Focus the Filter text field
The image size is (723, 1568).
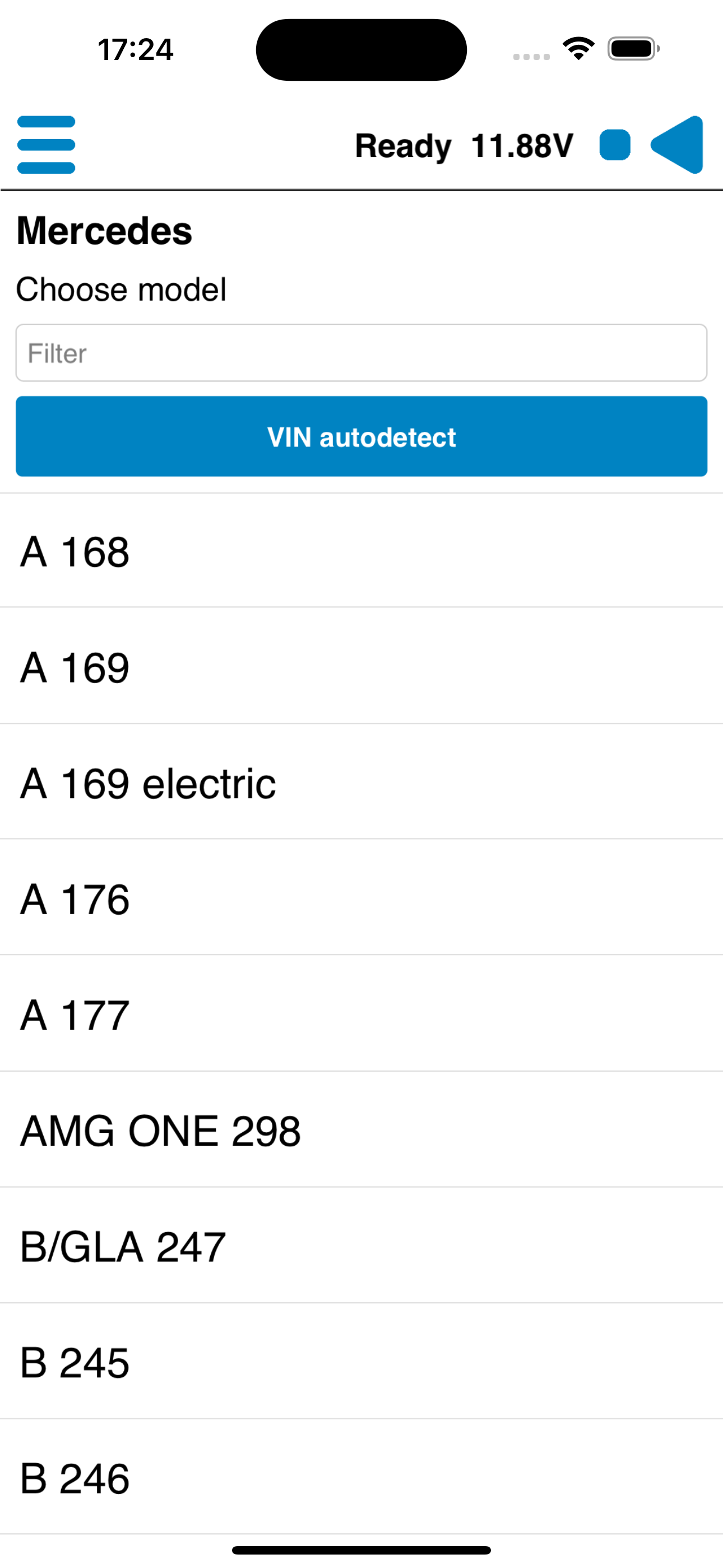pos(361,353)
